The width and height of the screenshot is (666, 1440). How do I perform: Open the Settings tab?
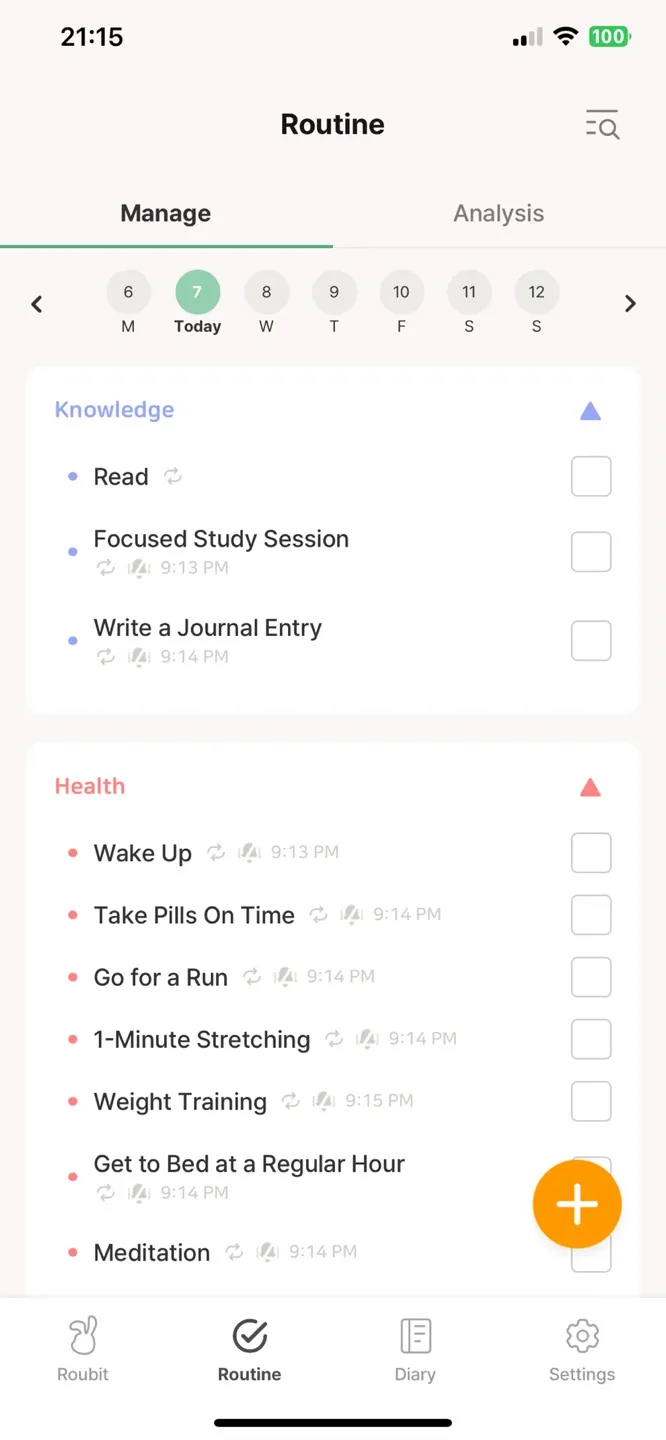582,1349
